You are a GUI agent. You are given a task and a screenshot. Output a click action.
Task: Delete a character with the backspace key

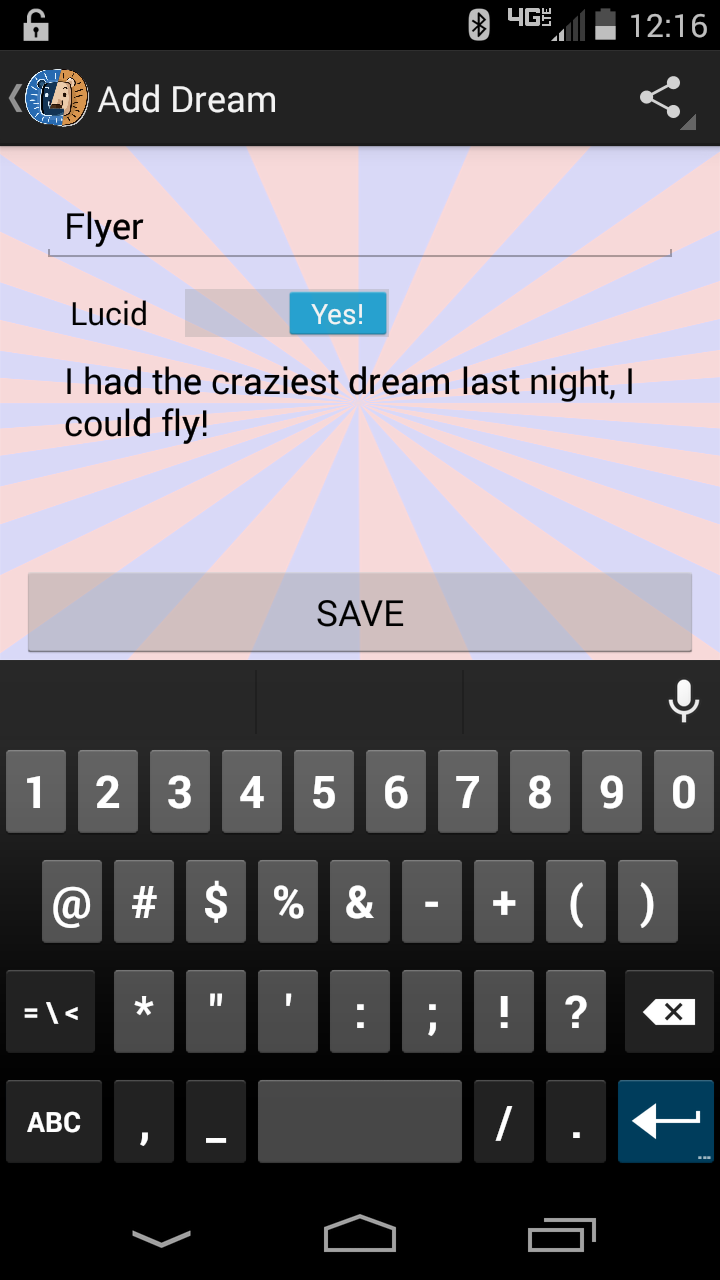(x=669, y=1012)
